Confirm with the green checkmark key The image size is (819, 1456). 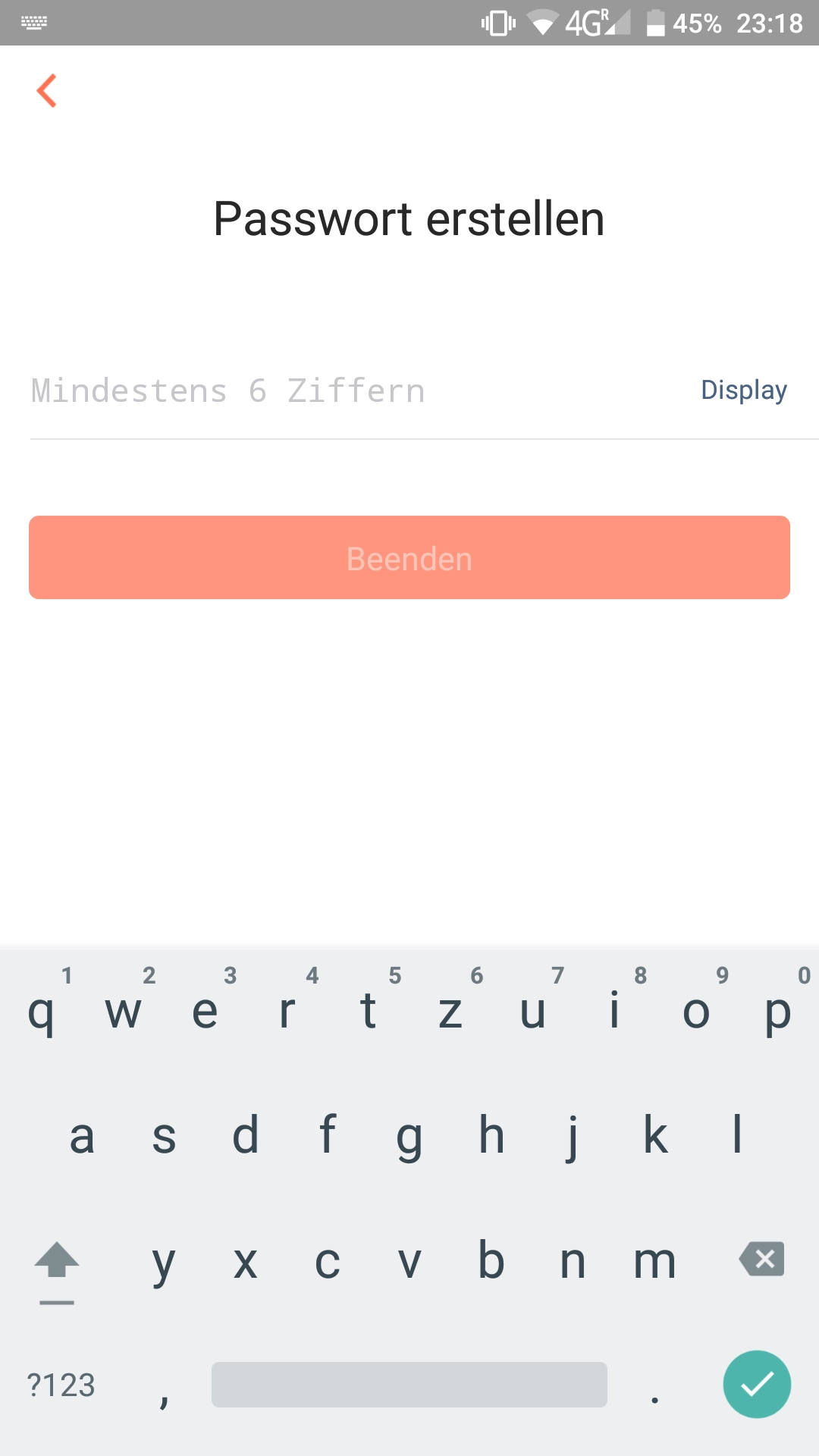tap(757, 1385)
